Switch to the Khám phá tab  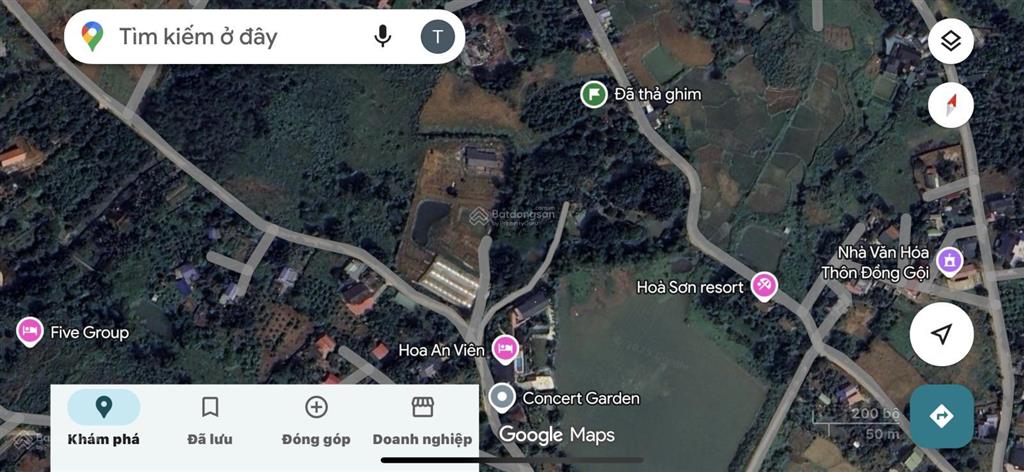[104, 419]
